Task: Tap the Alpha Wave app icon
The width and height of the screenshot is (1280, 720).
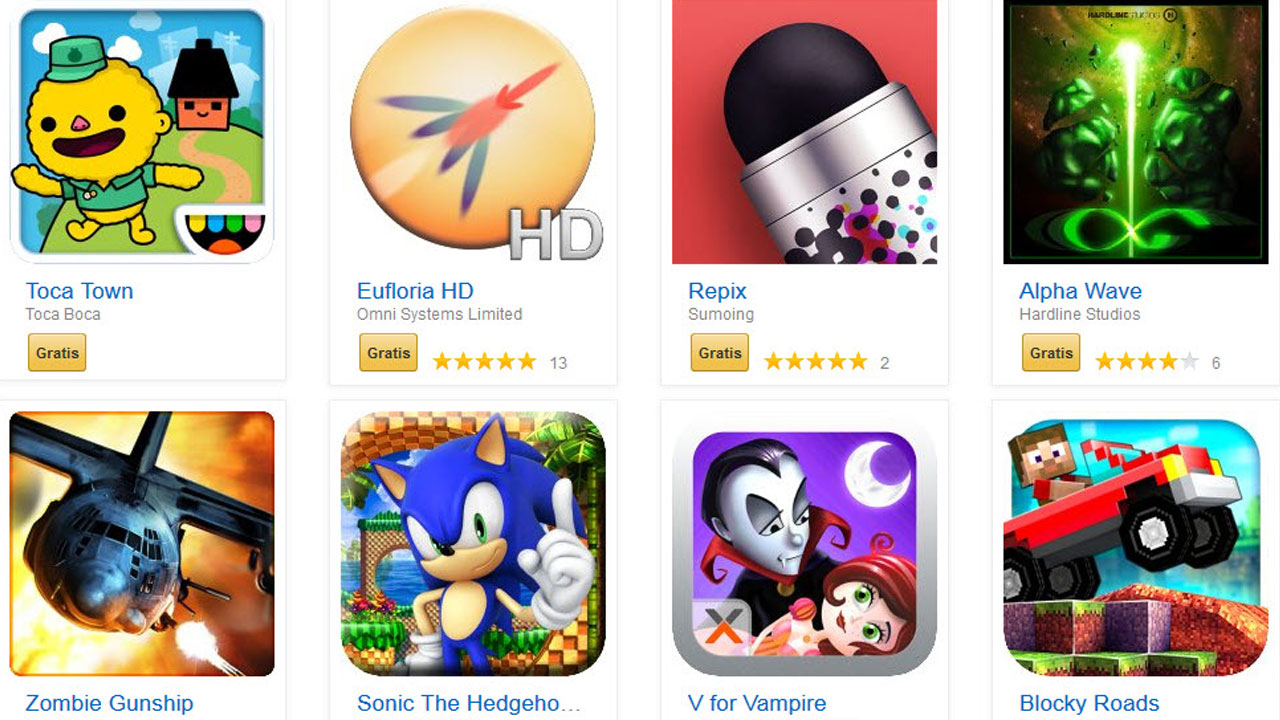Action: click(1135, 132)
